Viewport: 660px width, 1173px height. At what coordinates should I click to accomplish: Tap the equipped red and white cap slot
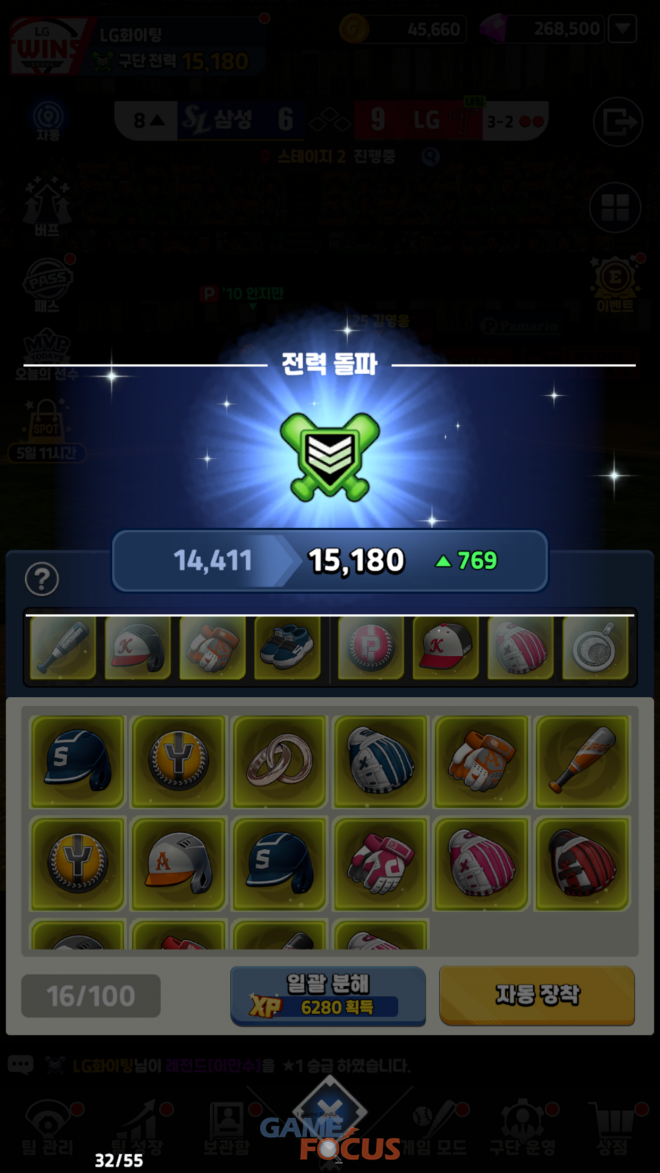[446, 648]
